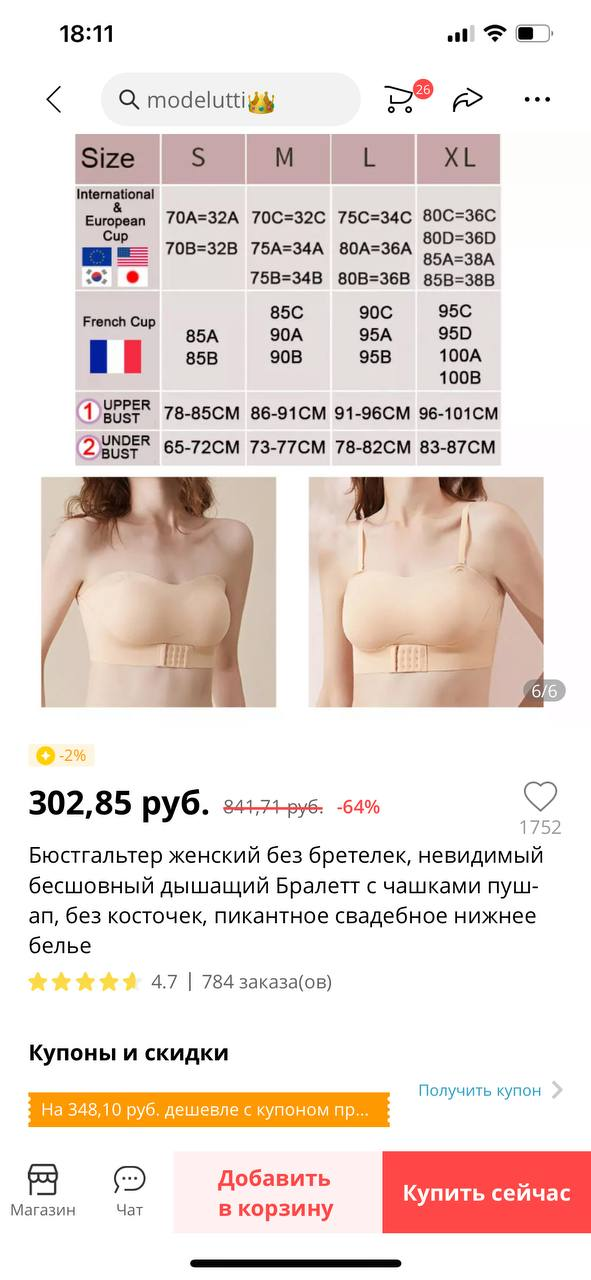This screenshot has width=591, height=1280.
Task: Tap the modelutti search field
Action: 230,99
